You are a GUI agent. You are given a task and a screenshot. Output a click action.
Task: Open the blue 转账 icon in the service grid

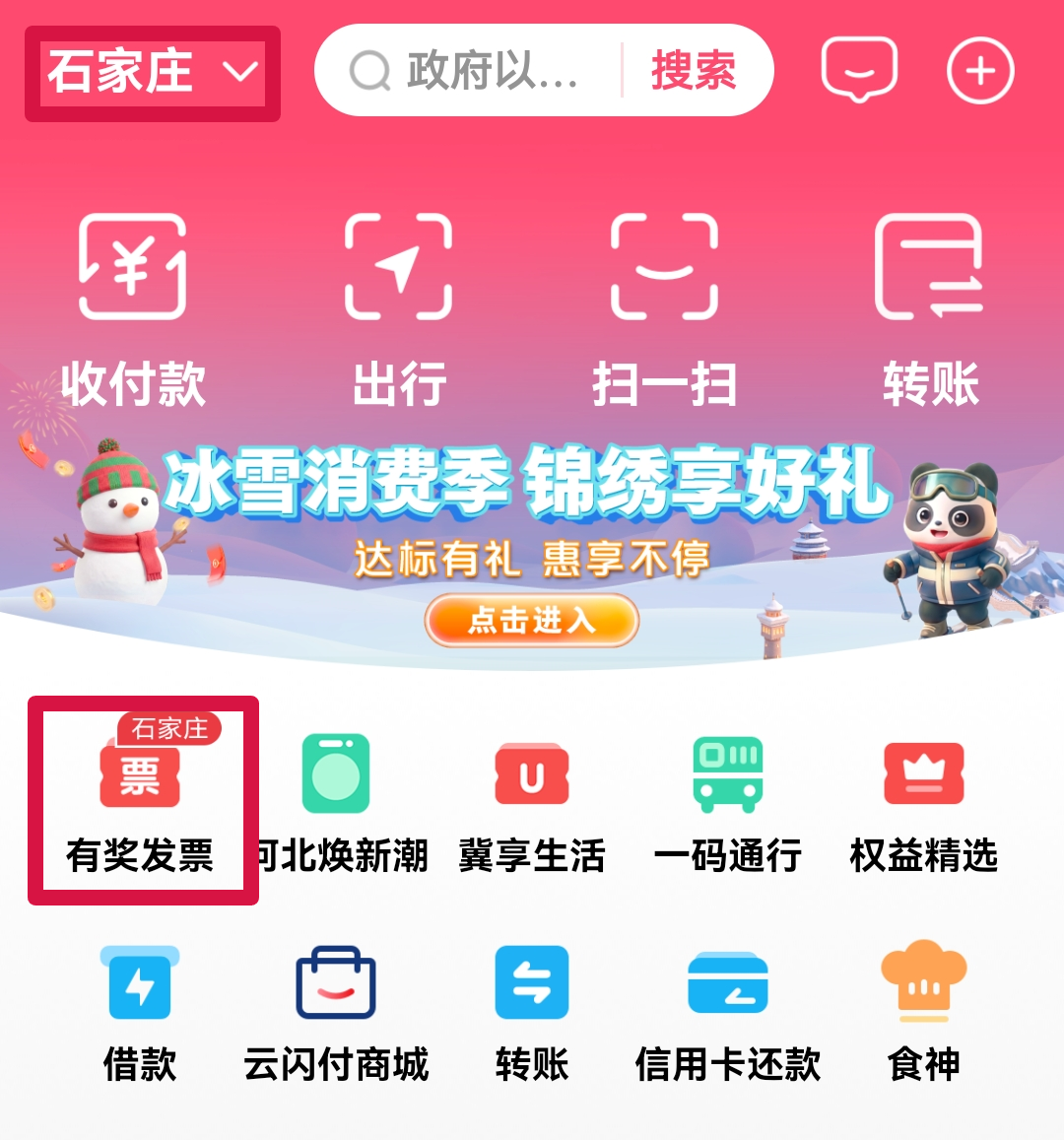(532, 1012)
